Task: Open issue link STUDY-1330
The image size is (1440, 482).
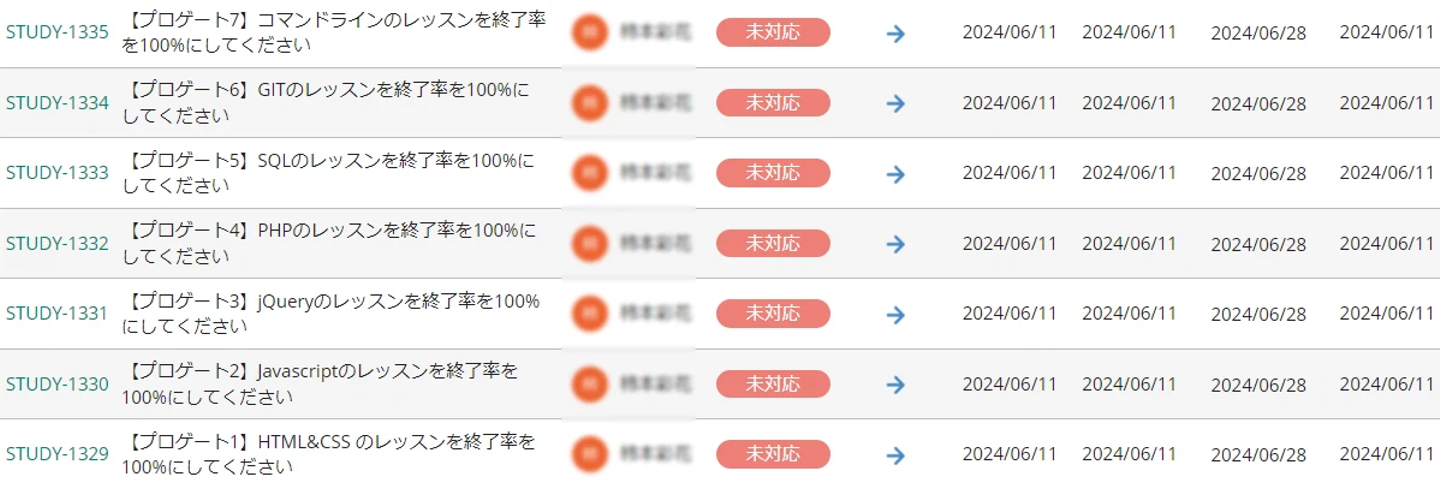Action: 57,385
